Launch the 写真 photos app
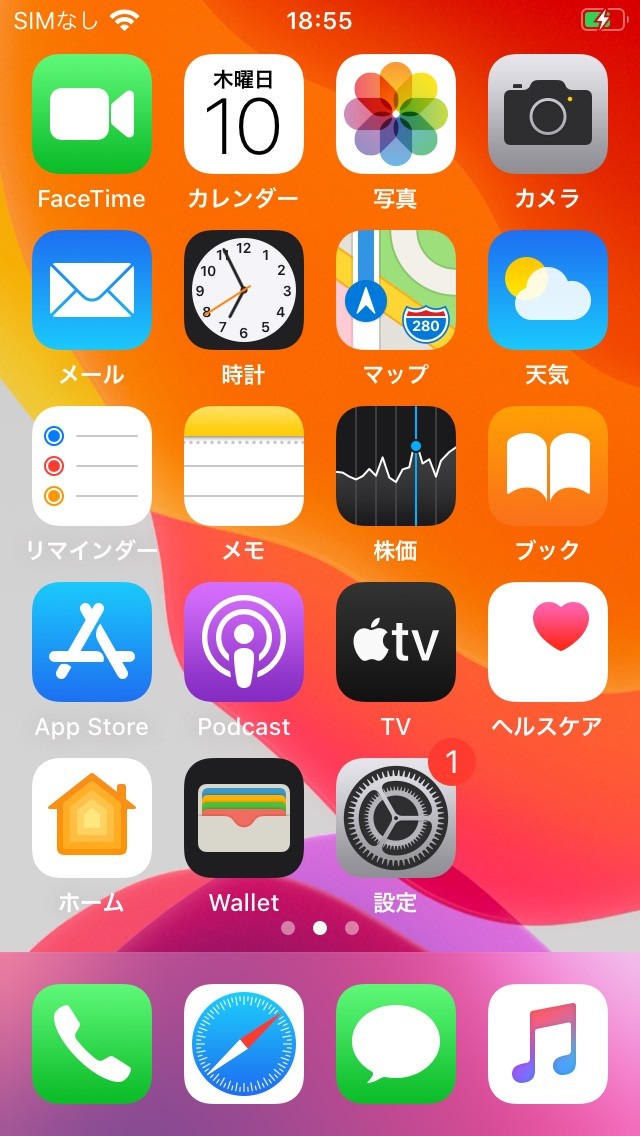This screenshot has height=1136, width=640. [x=396, y=114]
